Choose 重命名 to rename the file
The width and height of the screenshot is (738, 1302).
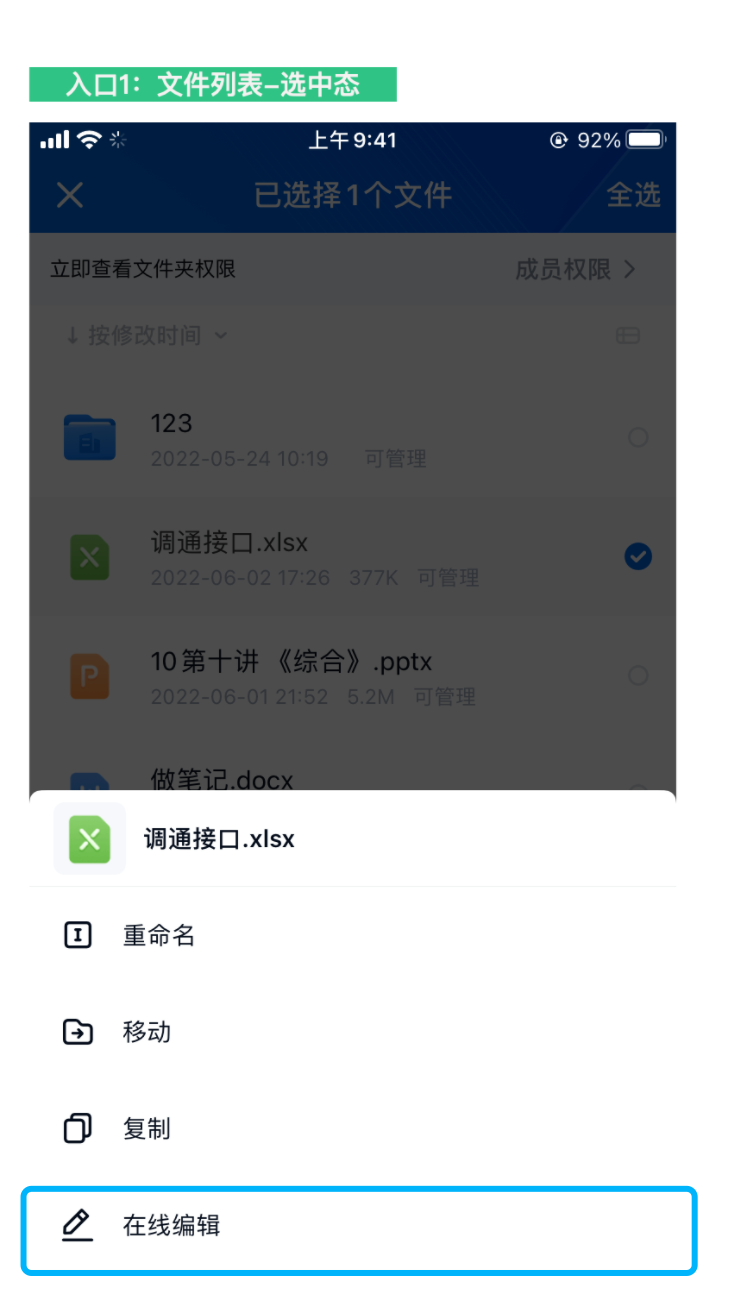[x=353, y=935]
